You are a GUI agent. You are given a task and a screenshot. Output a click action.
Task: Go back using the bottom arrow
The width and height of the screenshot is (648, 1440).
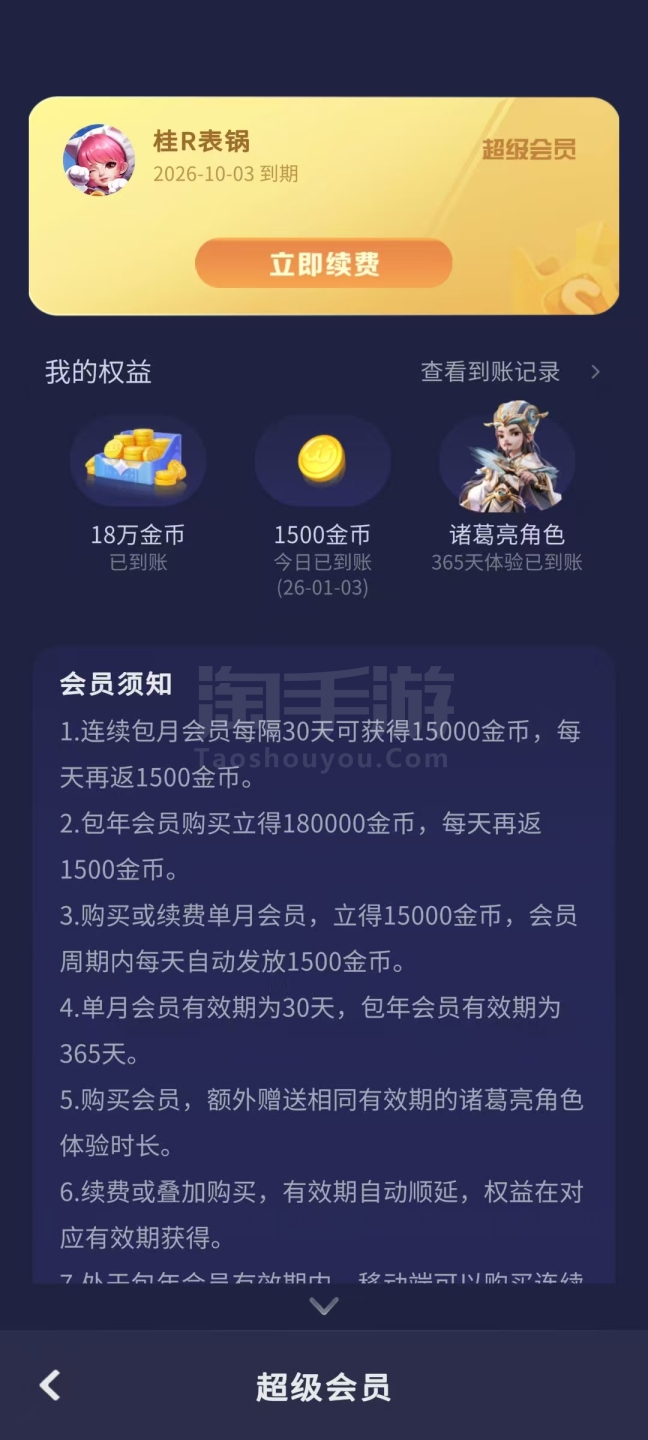tap(50, 1386)
